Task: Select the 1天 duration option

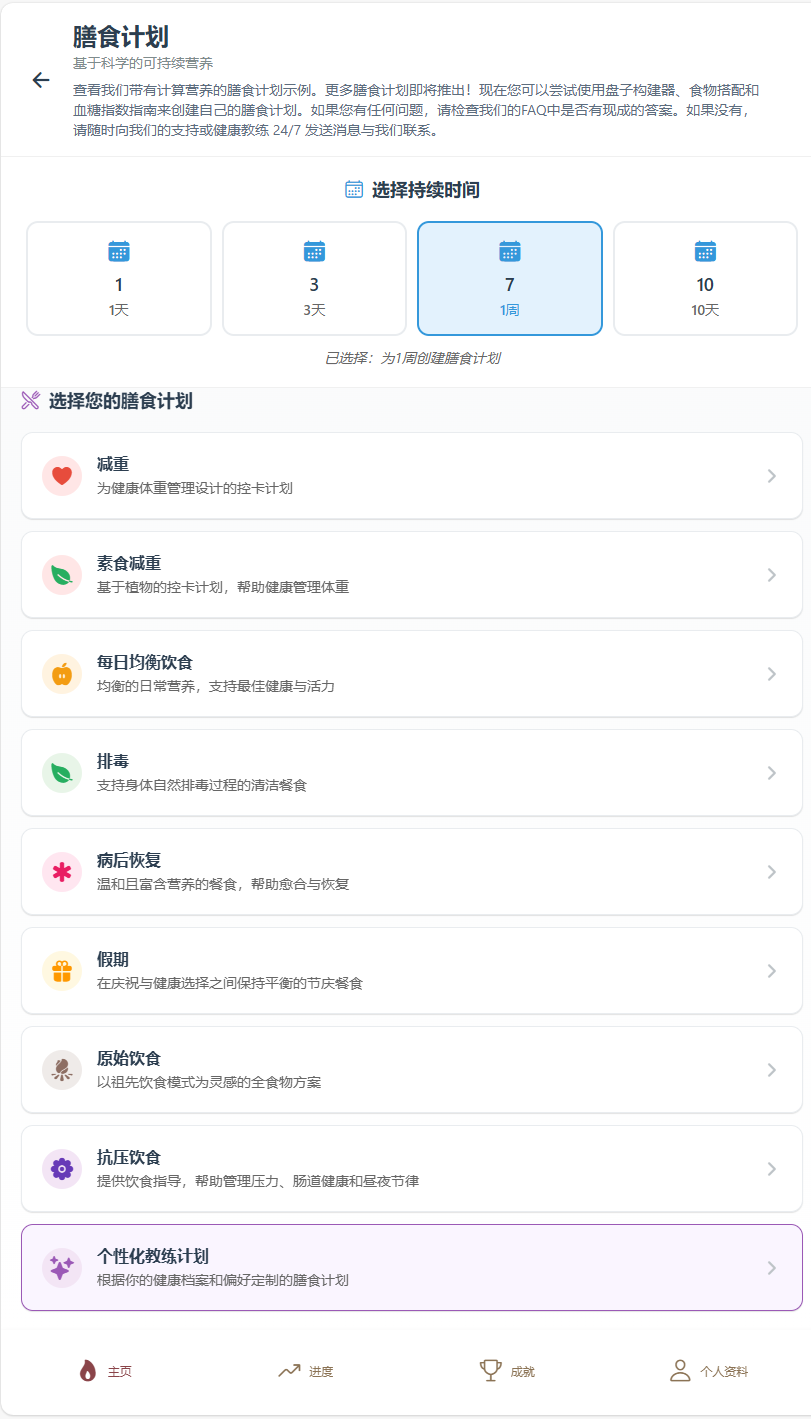Action: click(119, 278)
